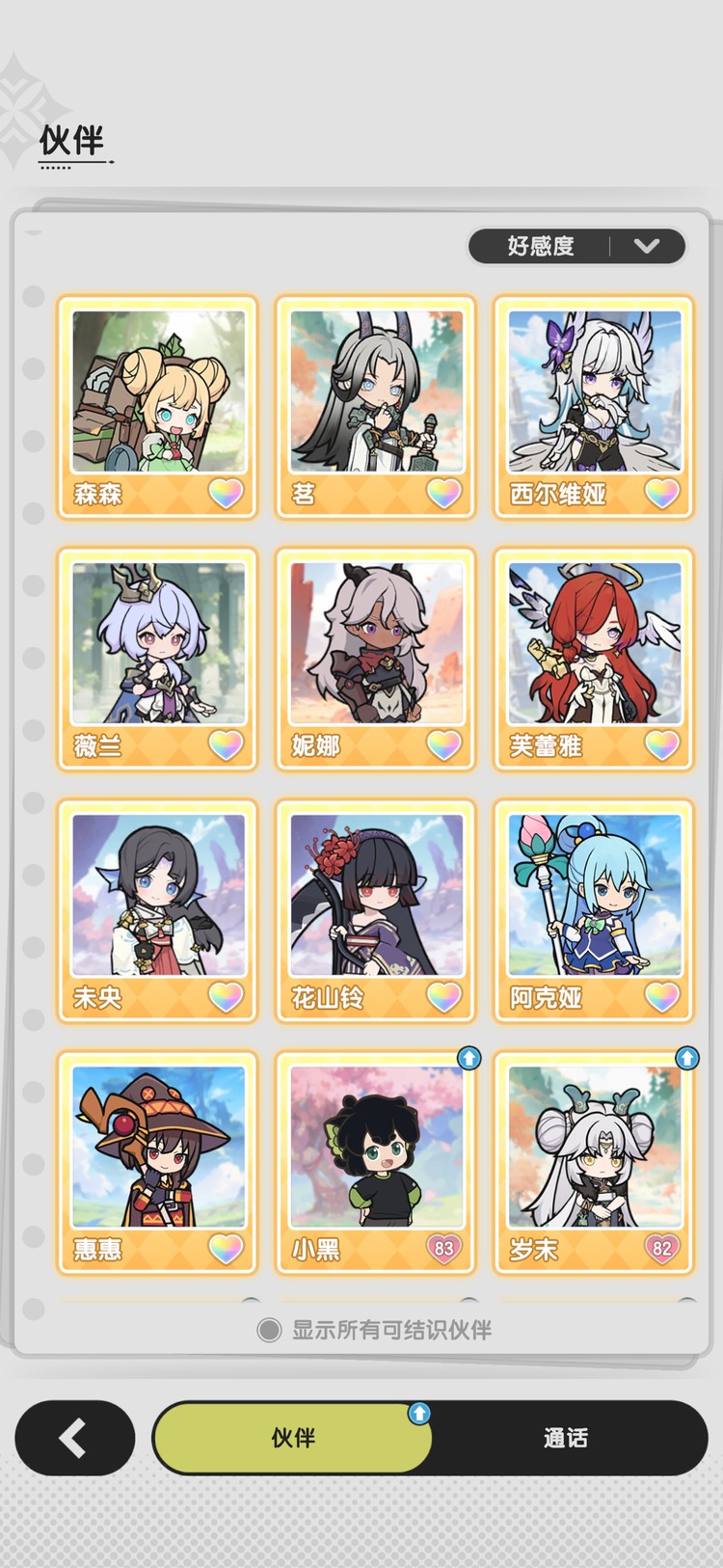Open companion card 西尔维娅
Image resolution: width=723 pixels, height=1568 pixels.
click(x=594, y=408)
